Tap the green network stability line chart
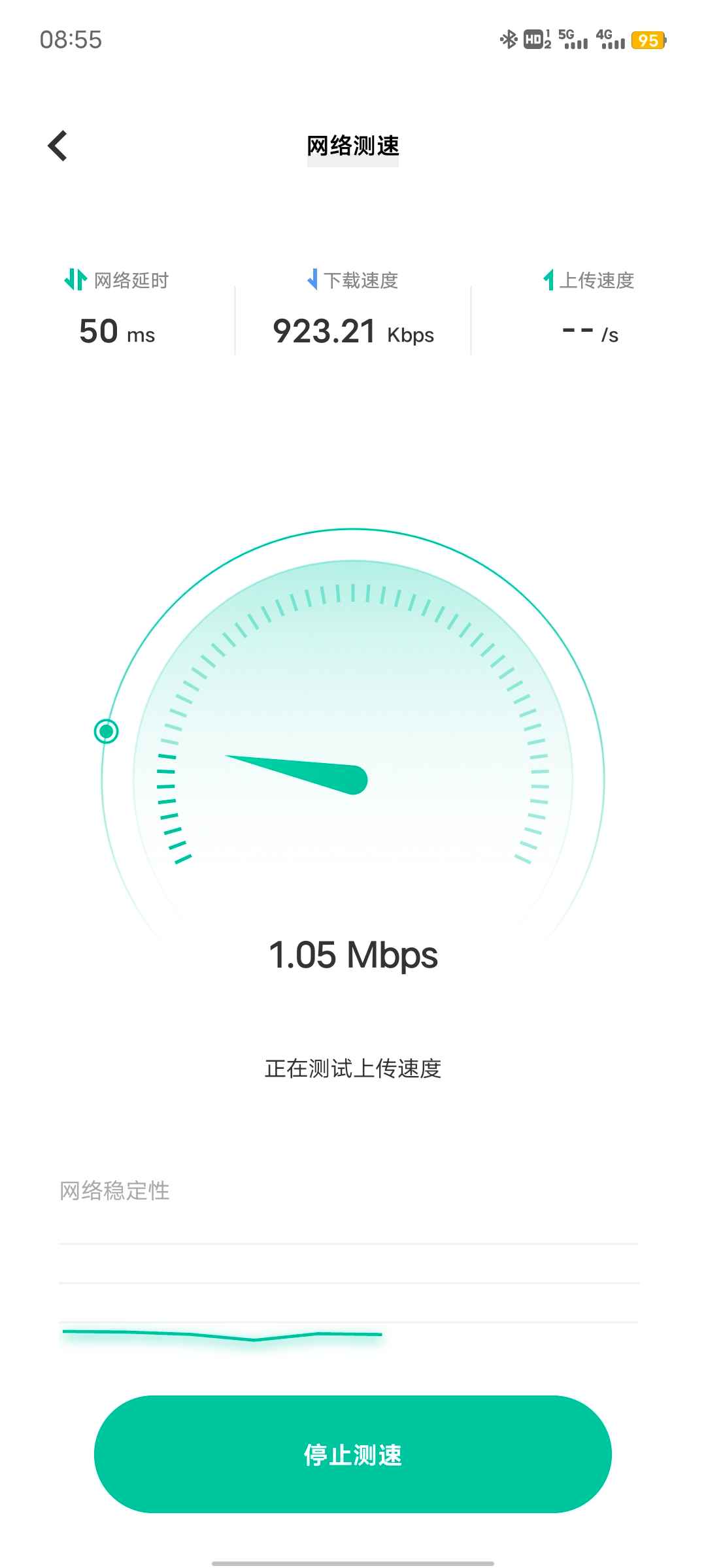This screenshot has width=706, height=1568. [x=222, y=1333]
